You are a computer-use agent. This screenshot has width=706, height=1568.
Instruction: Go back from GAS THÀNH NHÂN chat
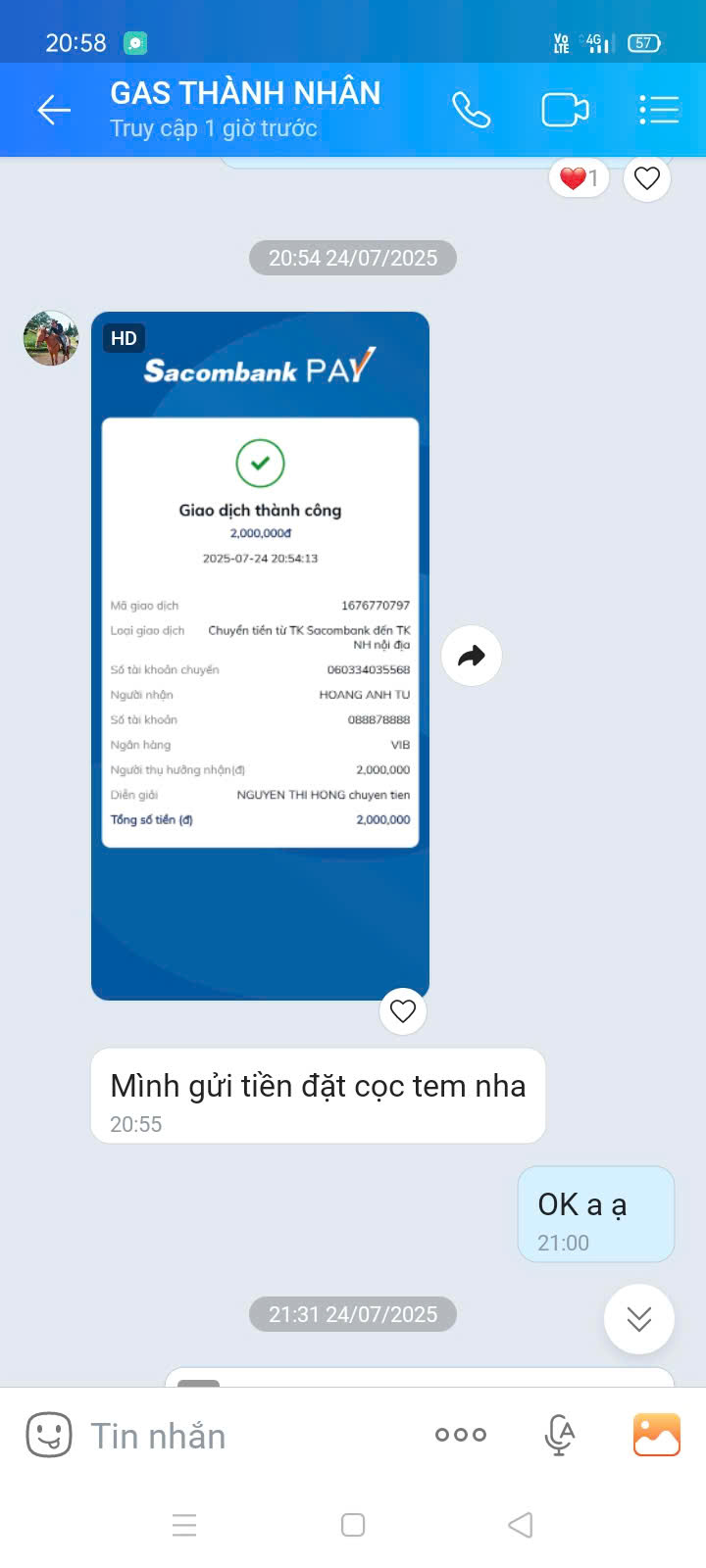point(54,110)
